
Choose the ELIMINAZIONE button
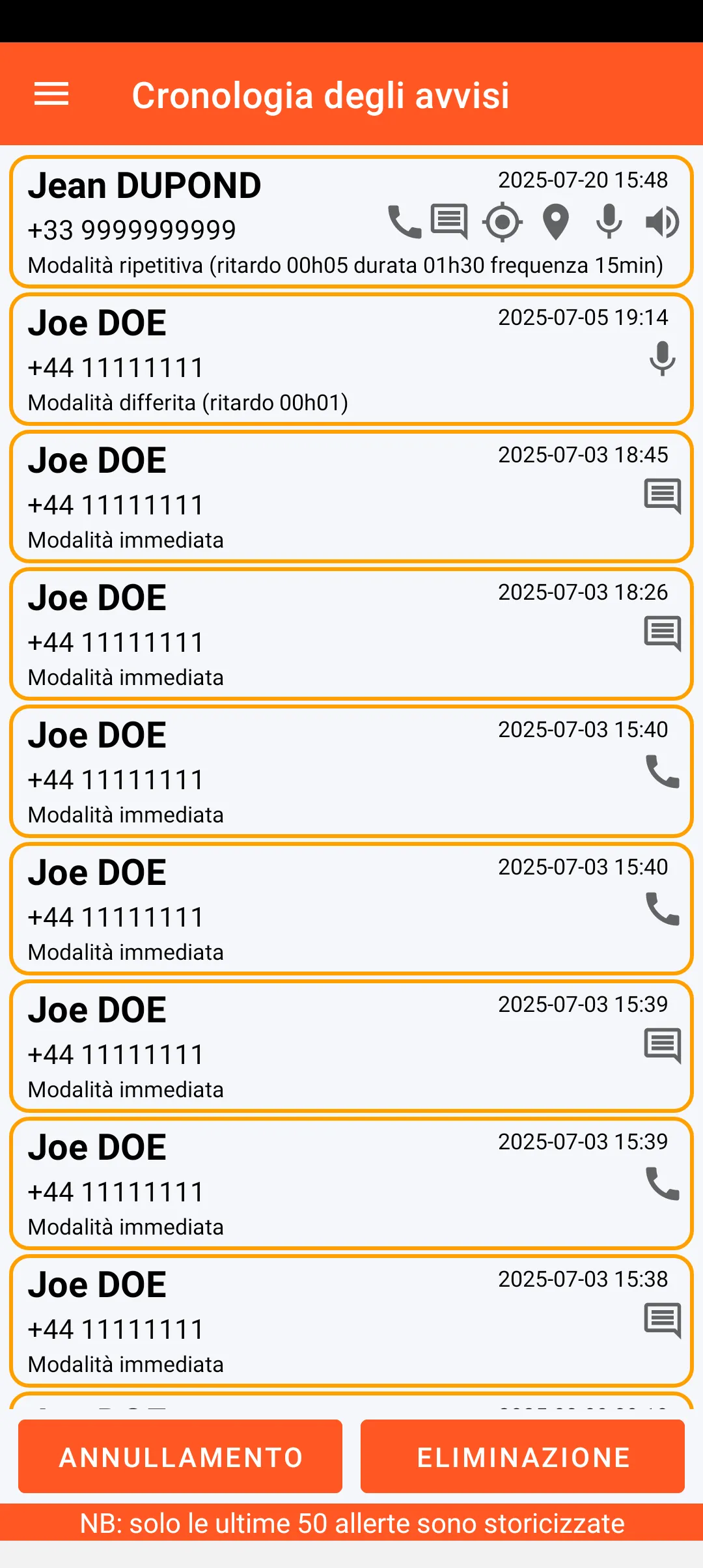click(523, 1457)
